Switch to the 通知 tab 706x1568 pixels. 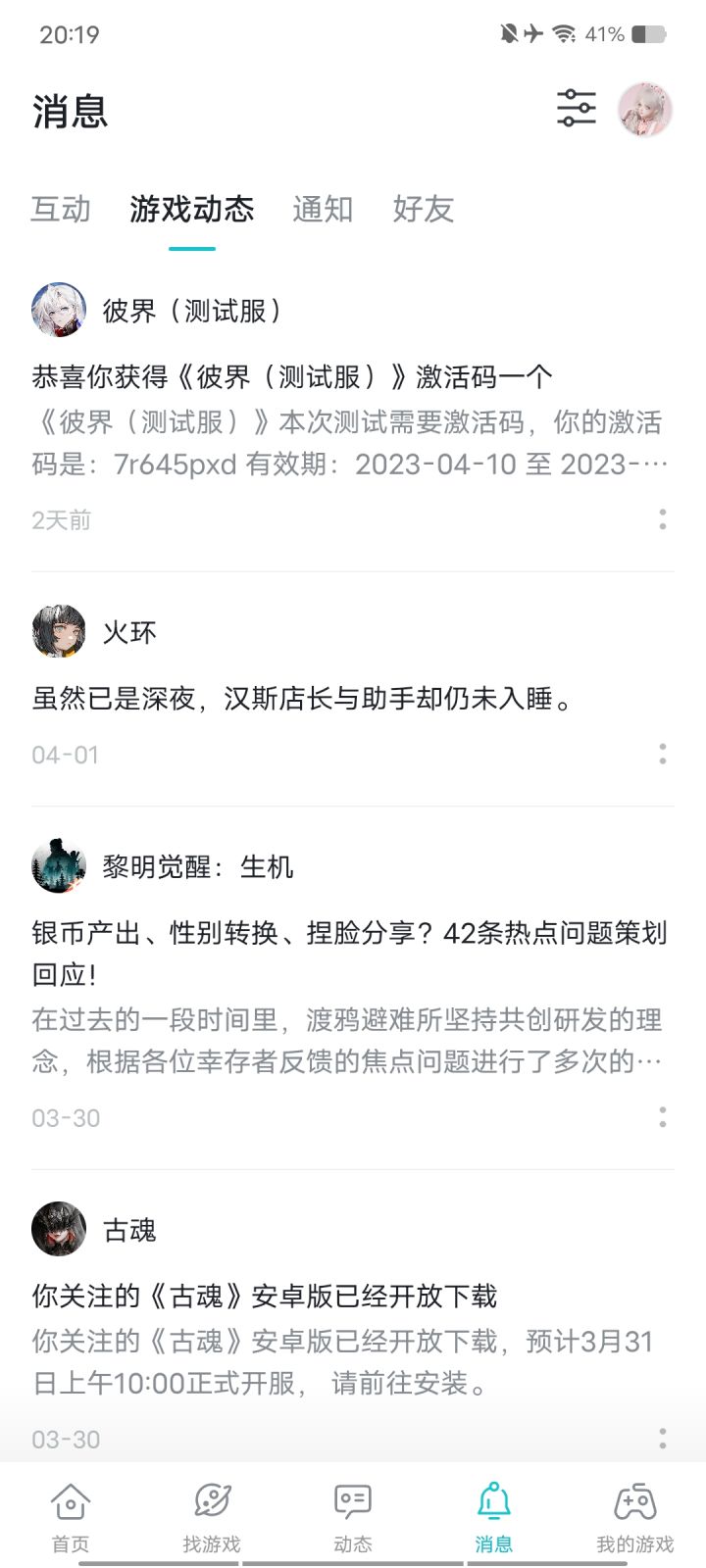pyautogui.click(x=323, y=209)
